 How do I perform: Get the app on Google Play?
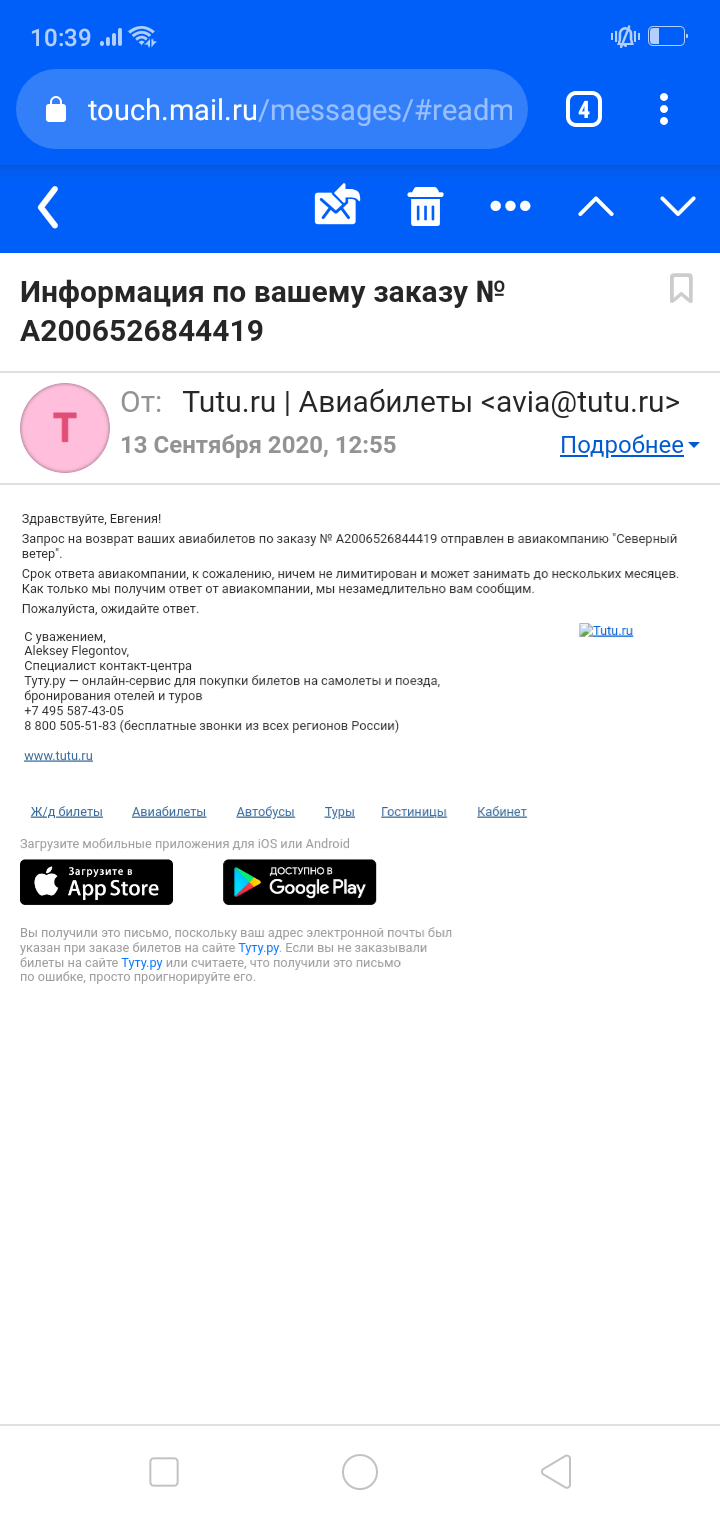(299, 882)
